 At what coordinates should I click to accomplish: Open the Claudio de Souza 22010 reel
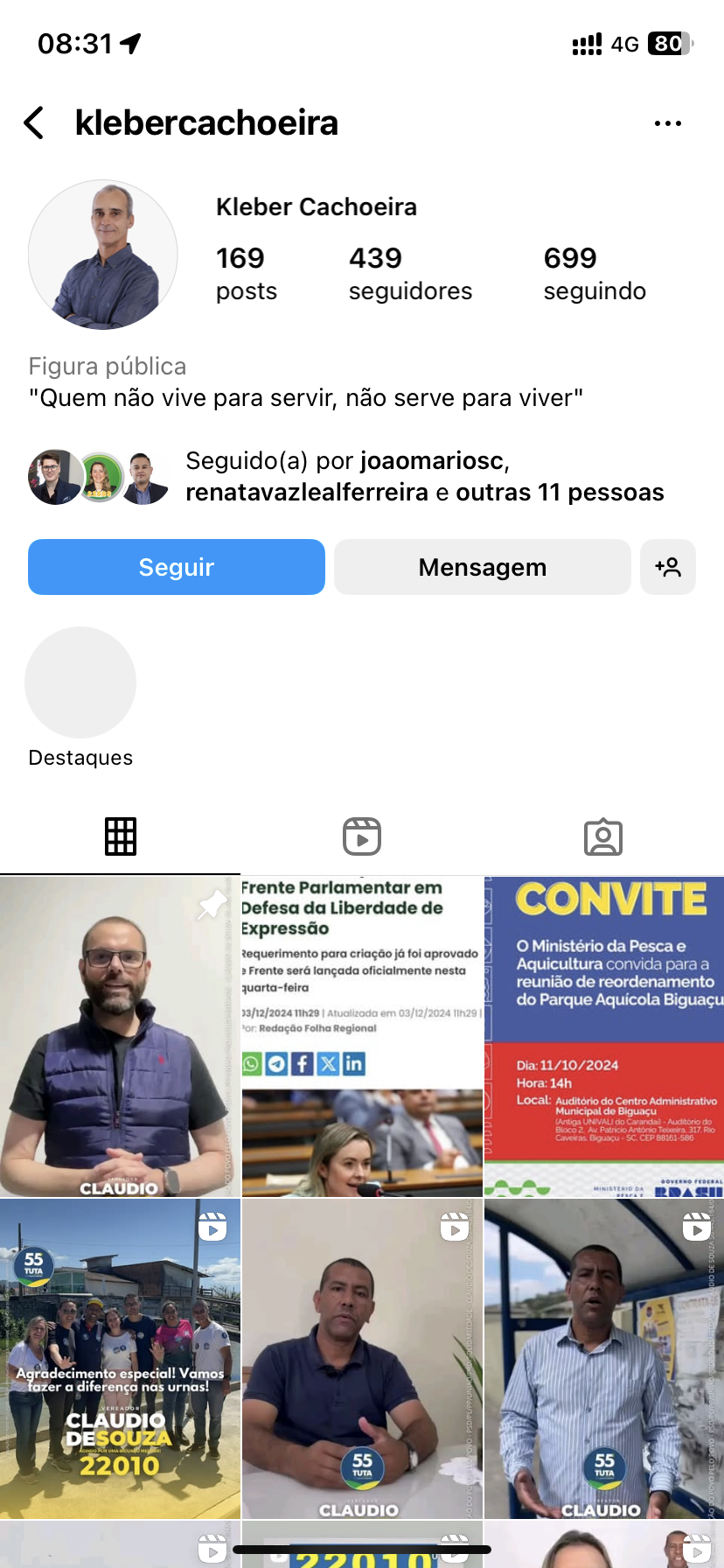point(120,1359)
